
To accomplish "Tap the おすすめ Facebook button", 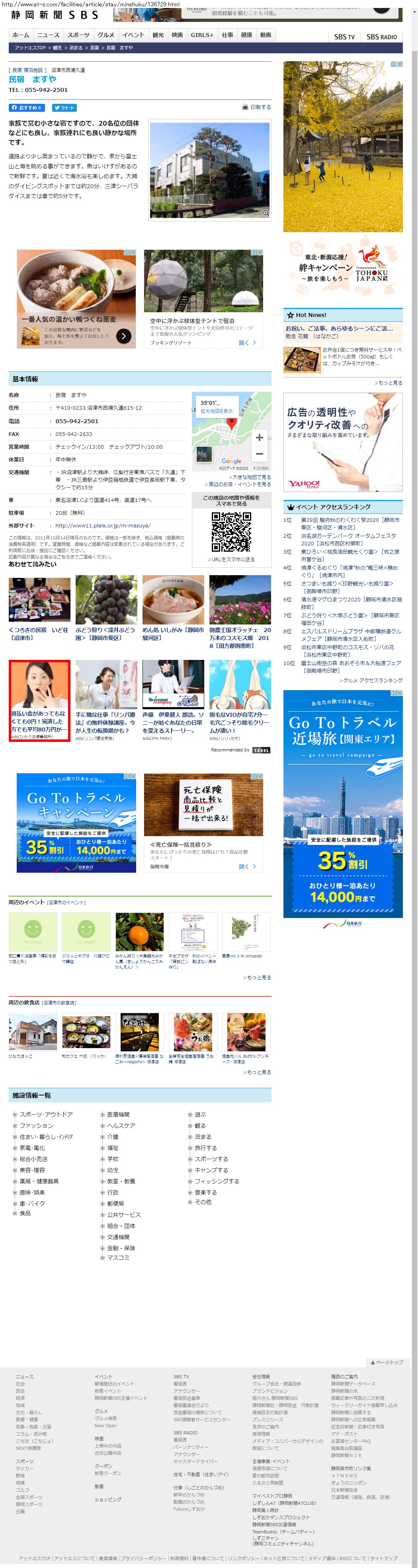I will click(x=25, y=108).
